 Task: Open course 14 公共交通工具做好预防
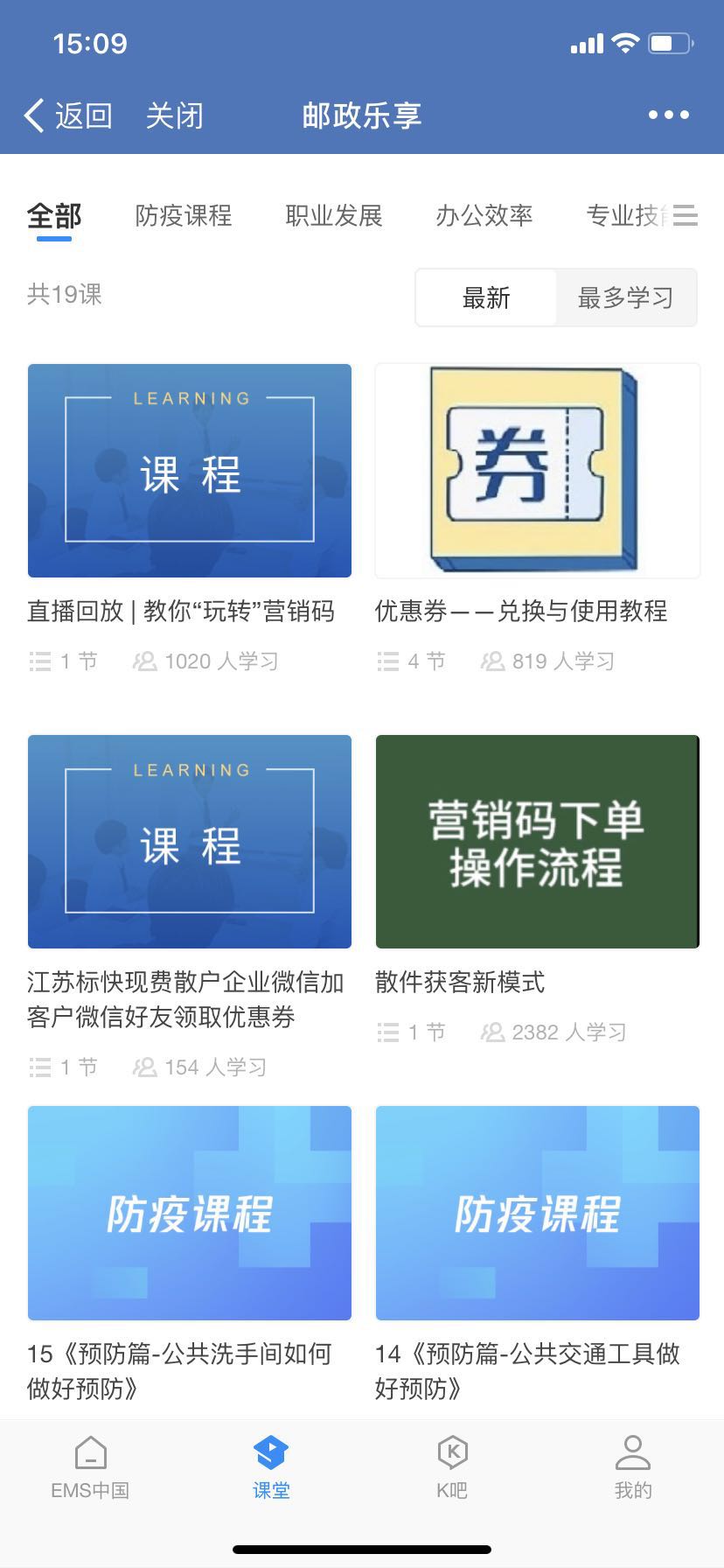click(x=538, y=1213)
